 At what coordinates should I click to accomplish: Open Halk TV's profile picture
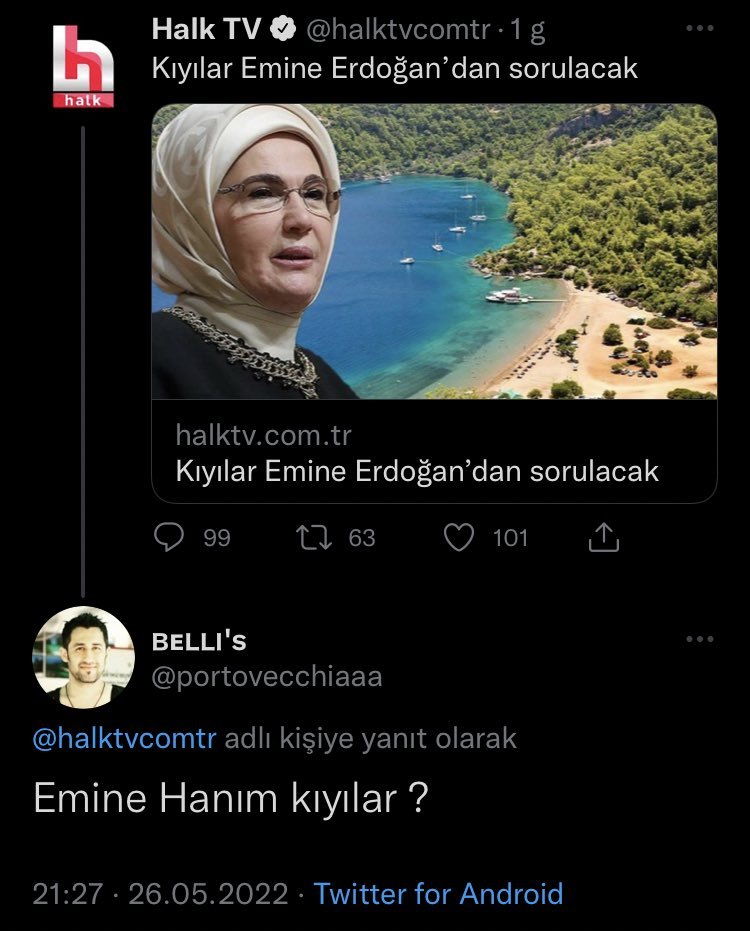(x=83, y=67)
